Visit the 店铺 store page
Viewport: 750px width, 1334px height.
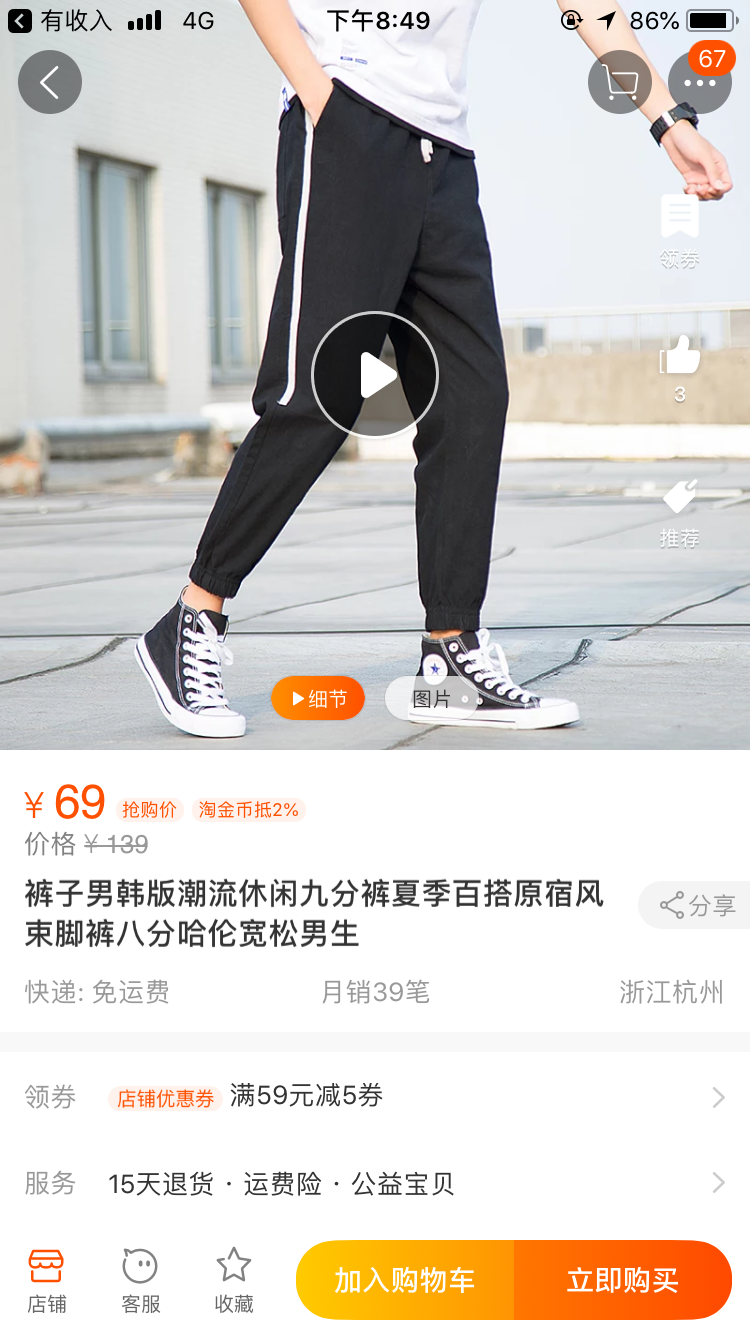(46, 1280)
